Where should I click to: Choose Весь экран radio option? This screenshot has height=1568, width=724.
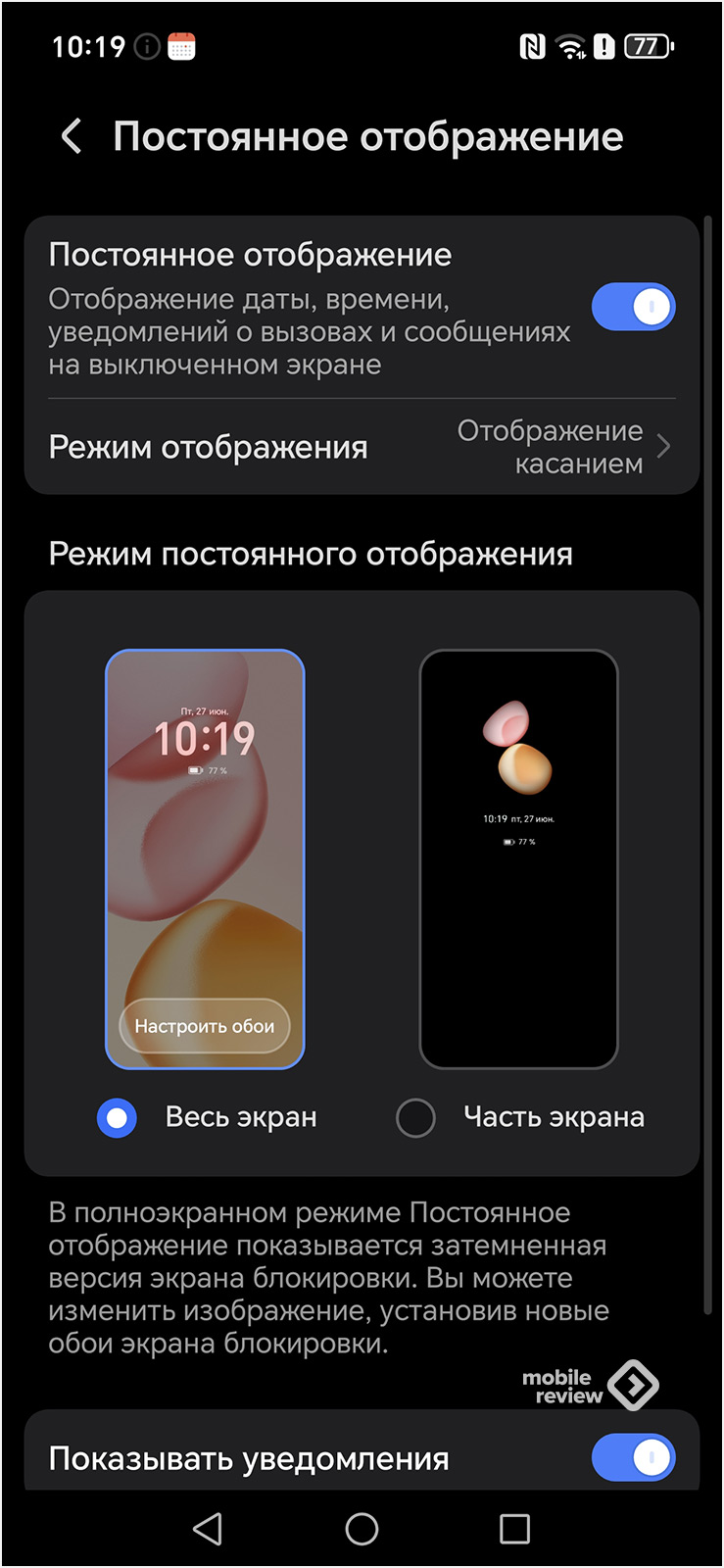point(118,1117)
